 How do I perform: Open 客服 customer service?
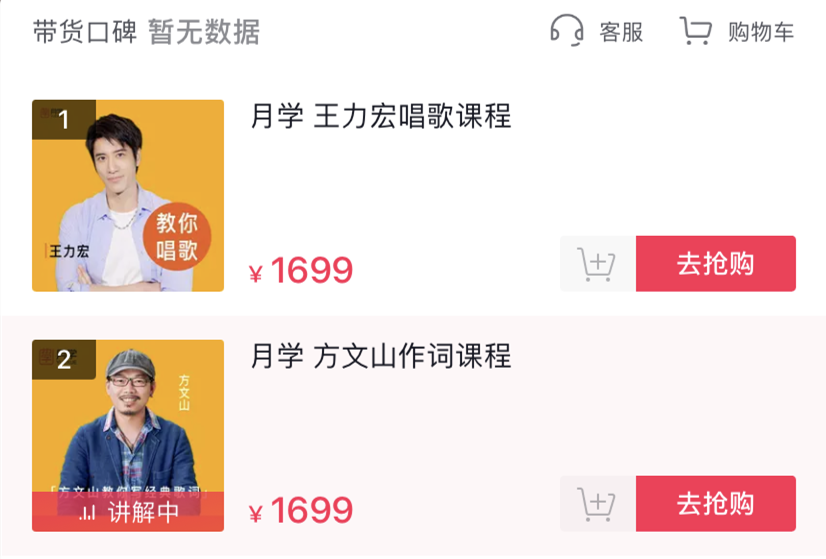pos(598,31)
